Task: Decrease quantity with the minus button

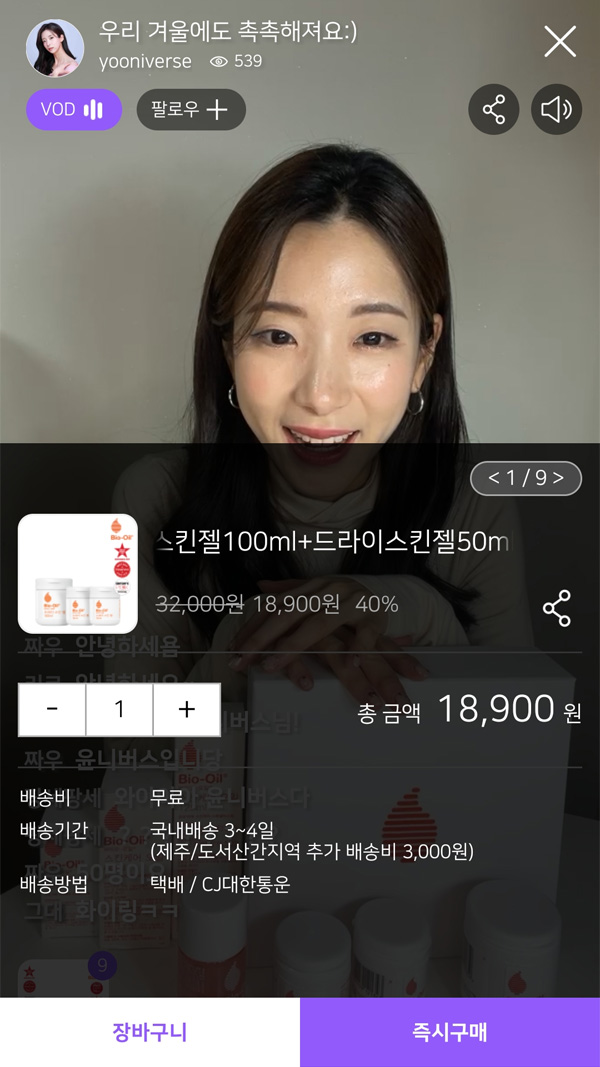Action: [x=52, y=709]
